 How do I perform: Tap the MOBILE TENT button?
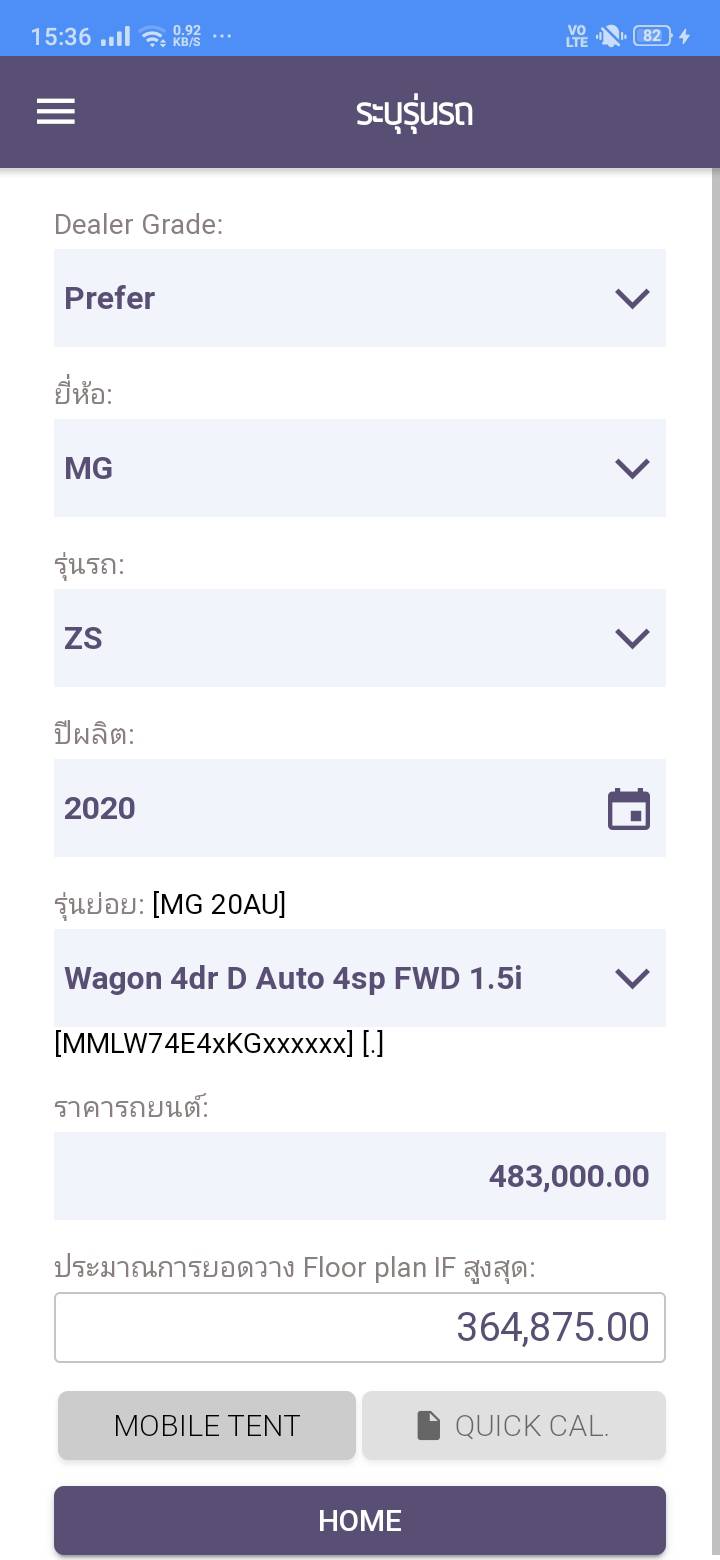point(207,1425)
